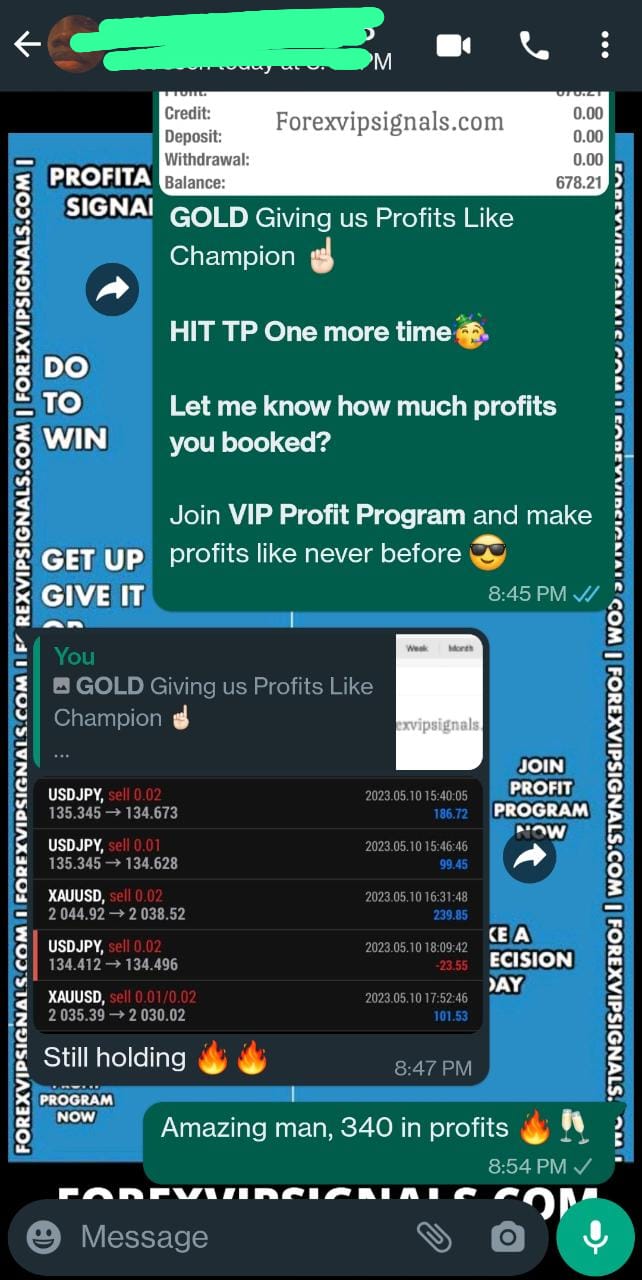Screen dimensions: 642x1280
Task: Start a video call
Action: pos(453,45)
